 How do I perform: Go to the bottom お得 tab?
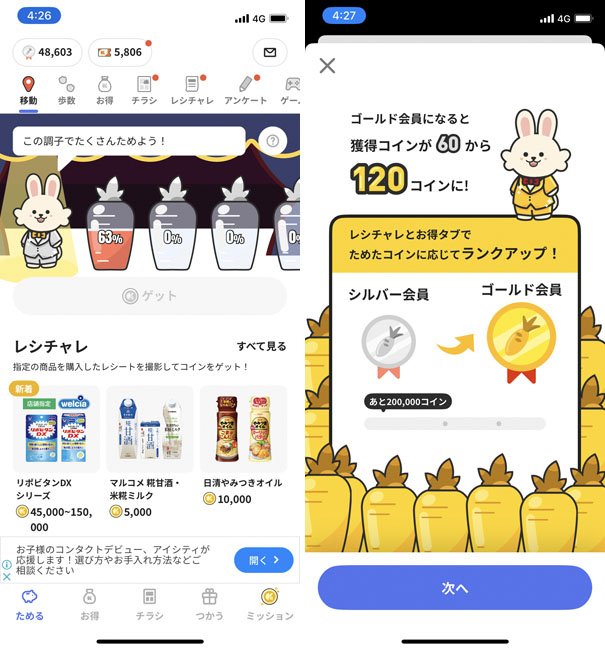click(x=90, y=604)
